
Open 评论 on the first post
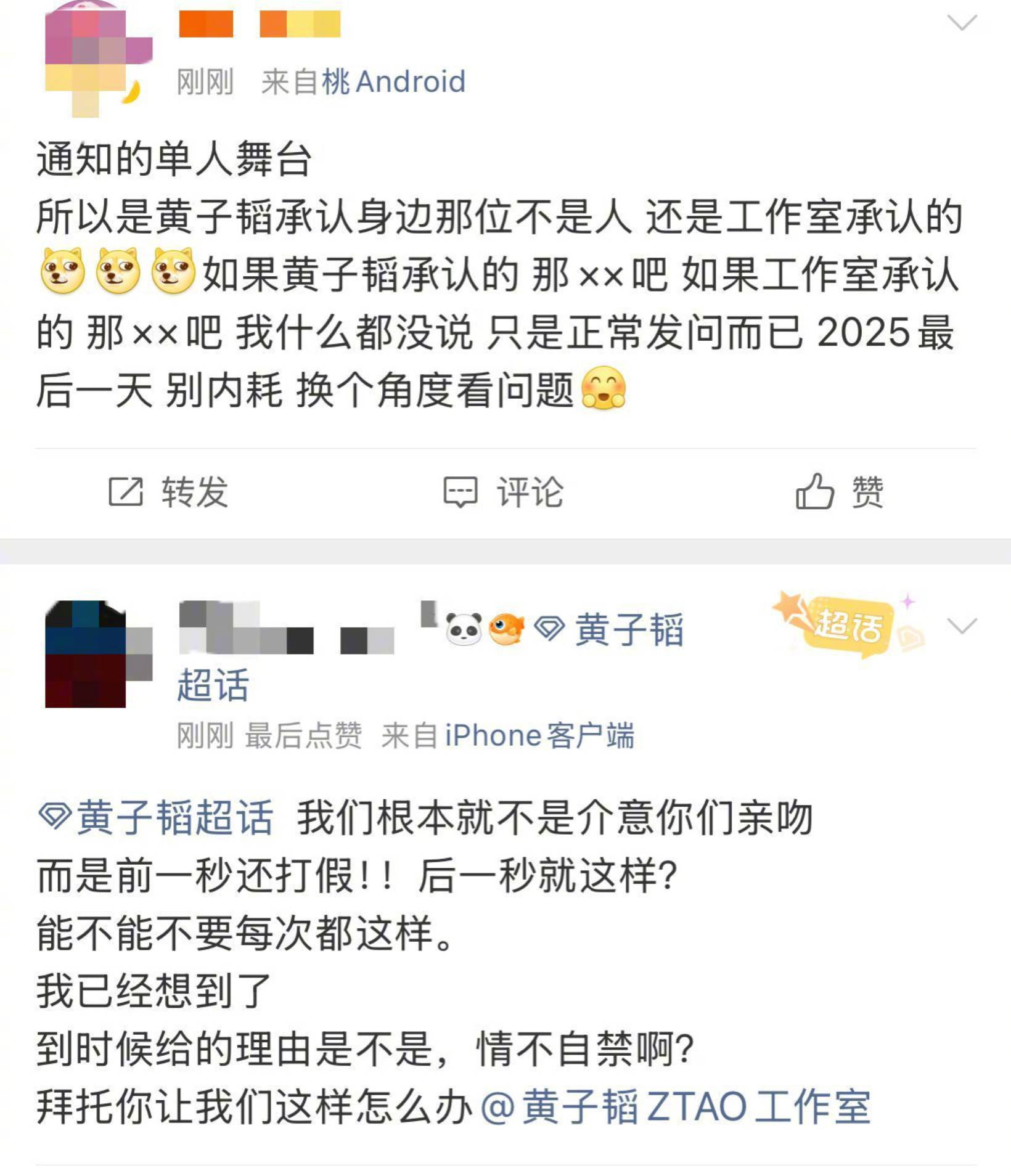coord(504,492)
